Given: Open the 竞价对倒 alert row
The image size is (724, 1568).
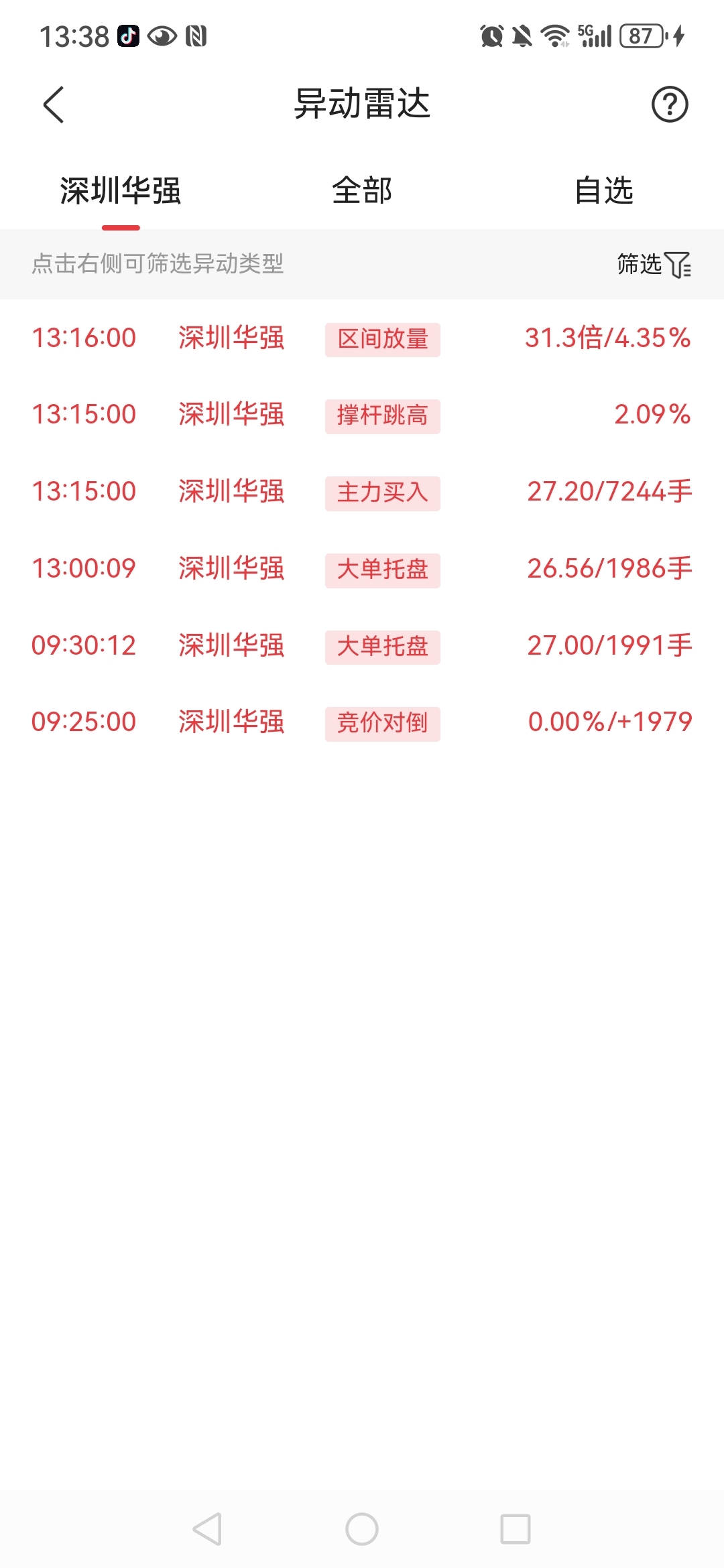Looking at the screenshot, I should [x=362, y=722].
